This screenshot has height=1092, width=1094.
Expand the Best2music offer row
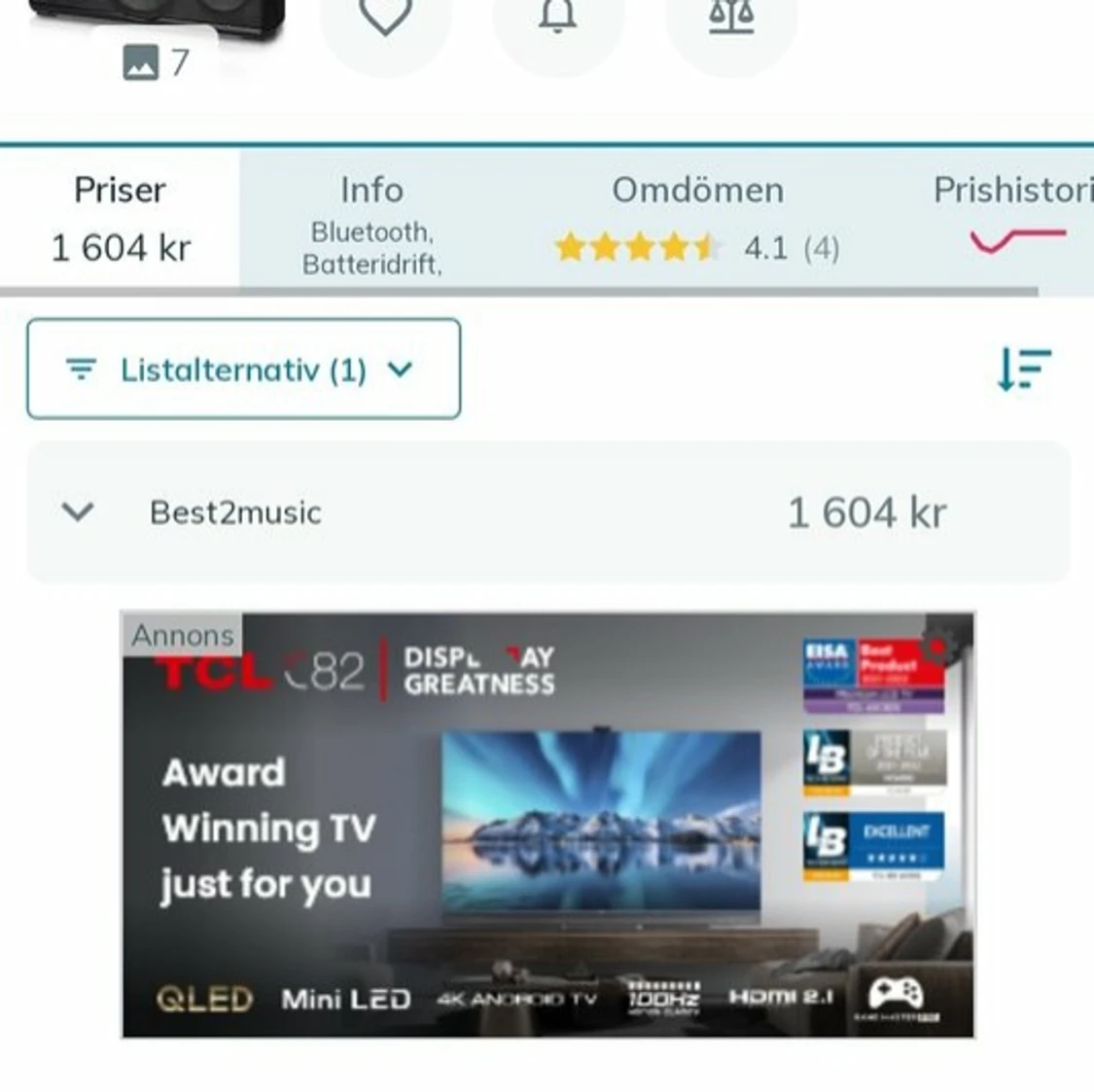click(x=78, y=512)
